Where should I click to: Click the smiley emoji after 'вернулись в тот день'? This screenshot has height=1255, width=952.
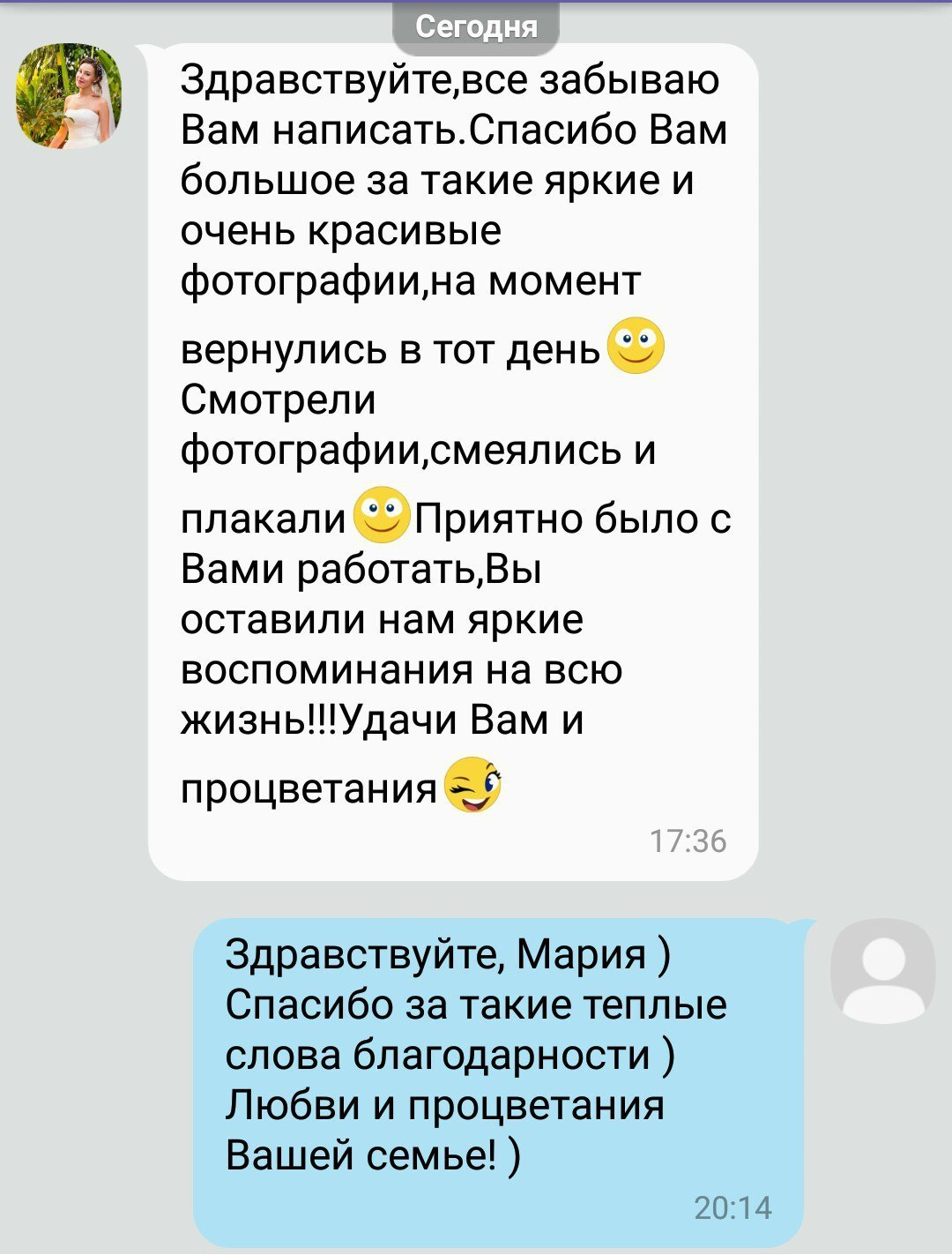(636, 347)
